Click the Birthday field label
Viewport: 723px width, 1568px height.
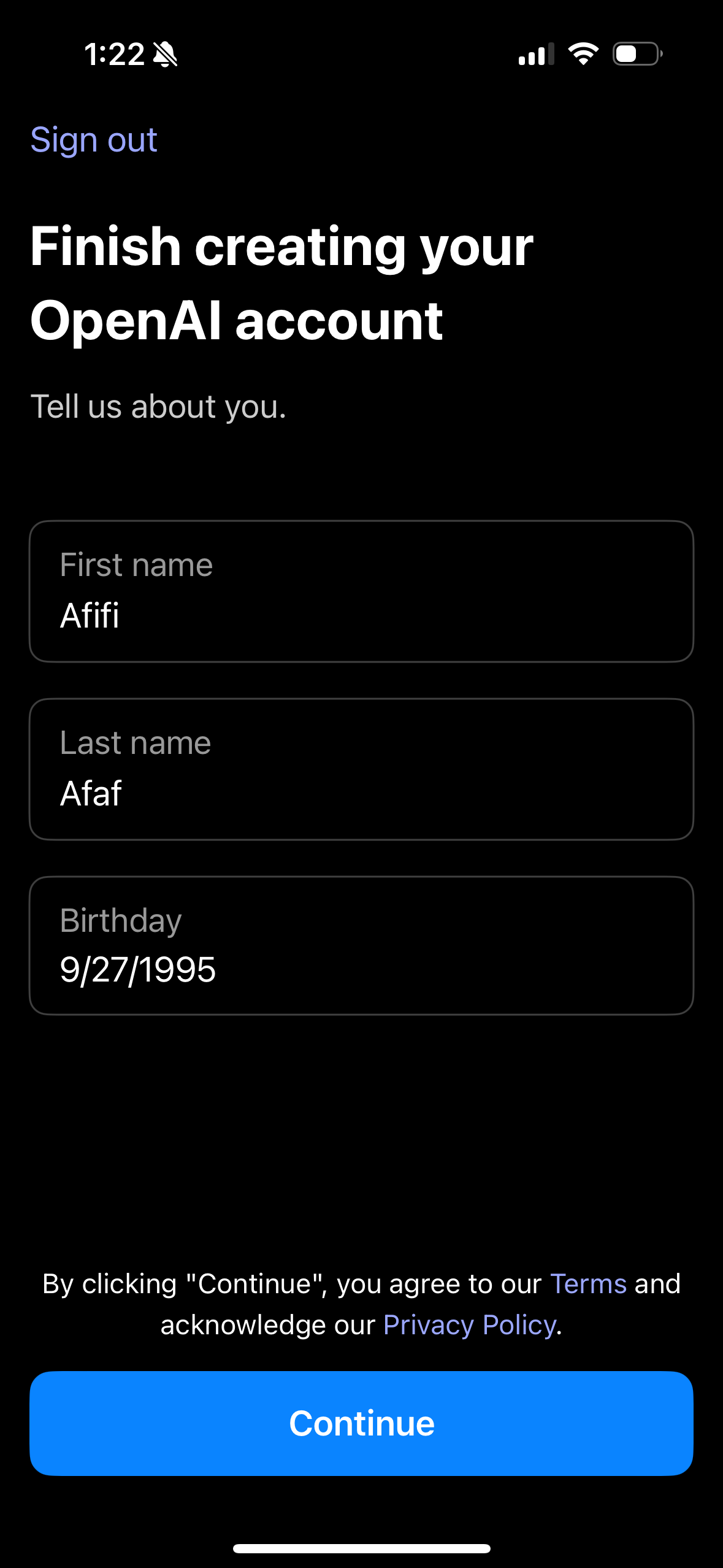[121, 920]
